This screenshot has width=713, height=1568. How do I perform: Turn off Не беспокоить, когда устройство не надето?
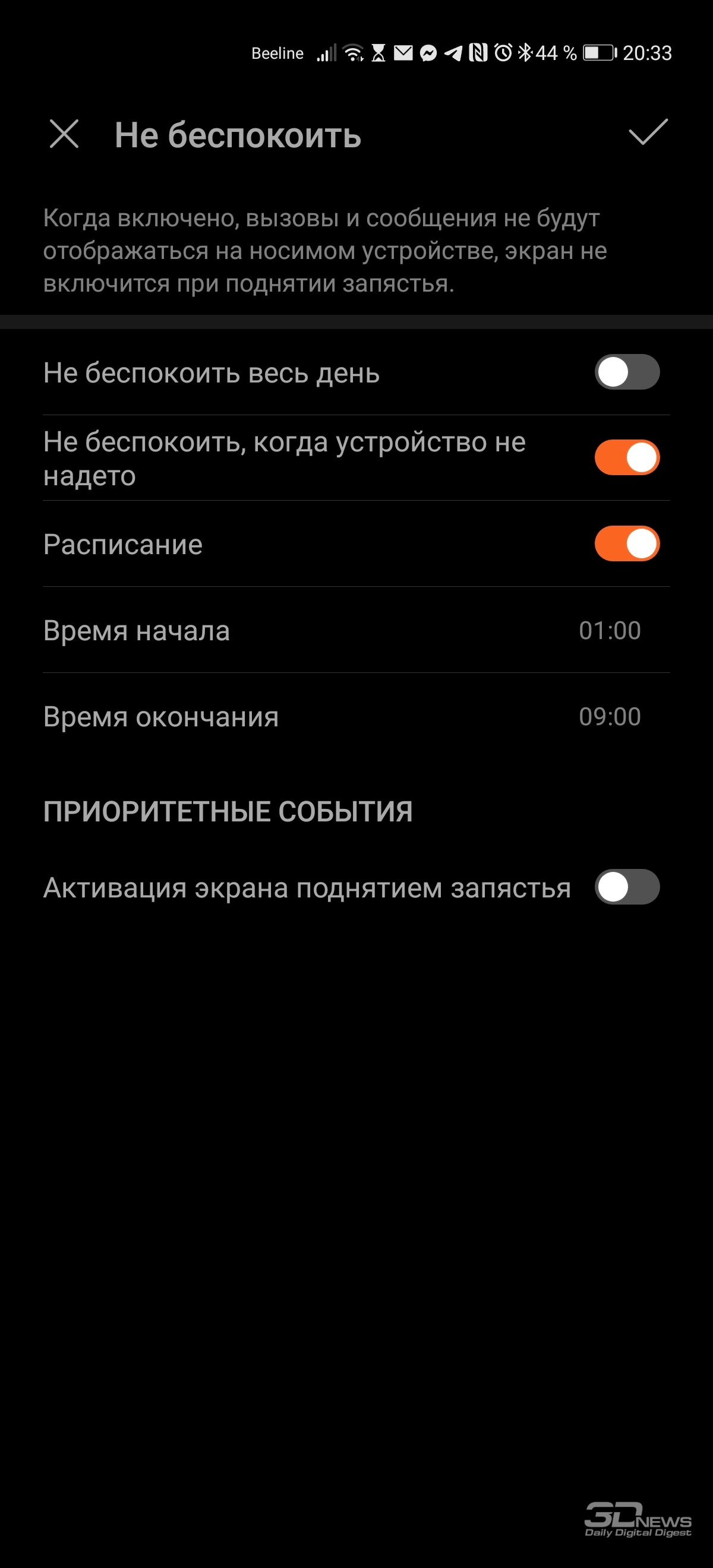coord(626,458)
